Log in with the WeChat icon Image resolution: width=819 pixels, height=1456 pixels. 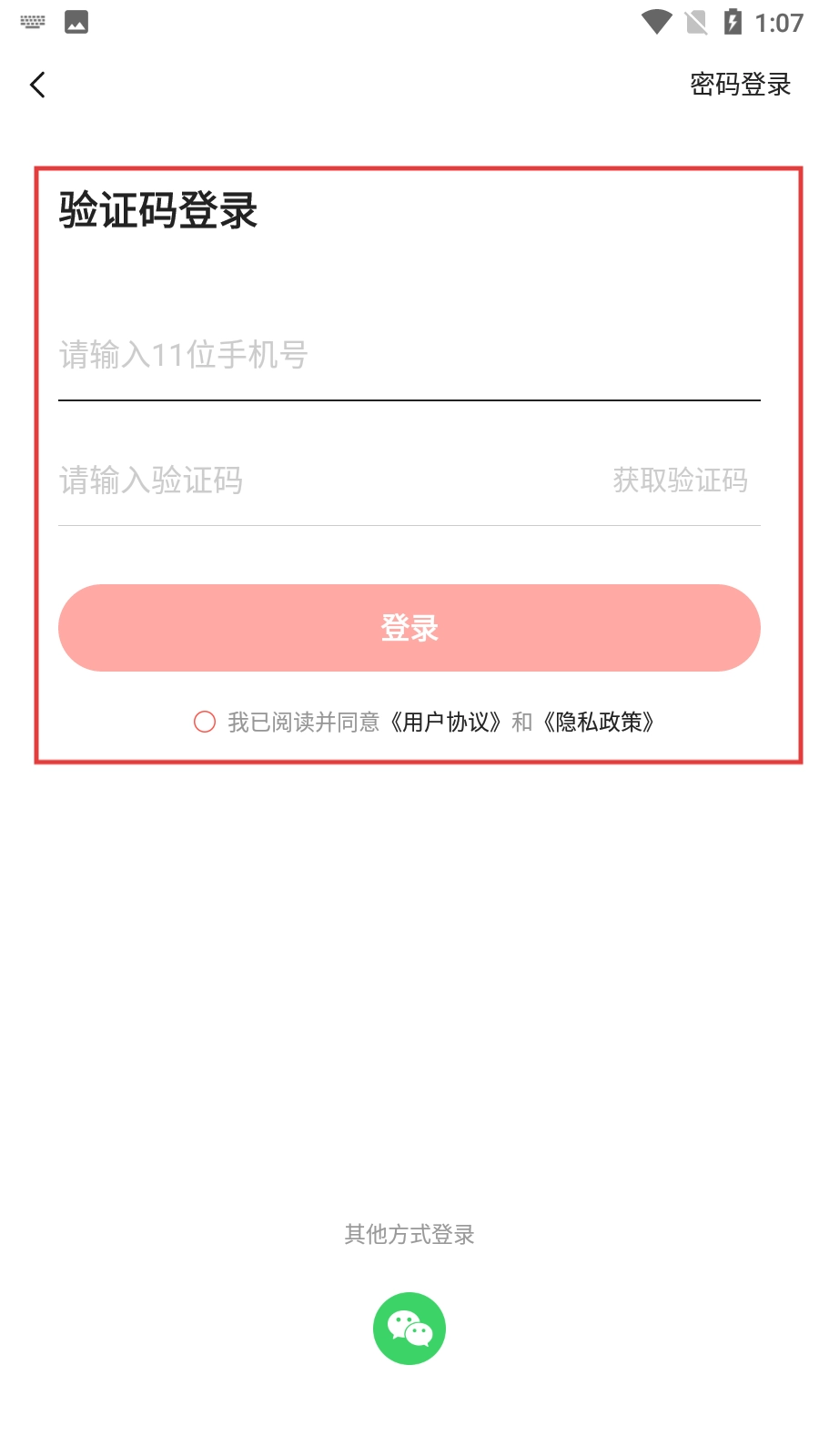point(409,1329)
